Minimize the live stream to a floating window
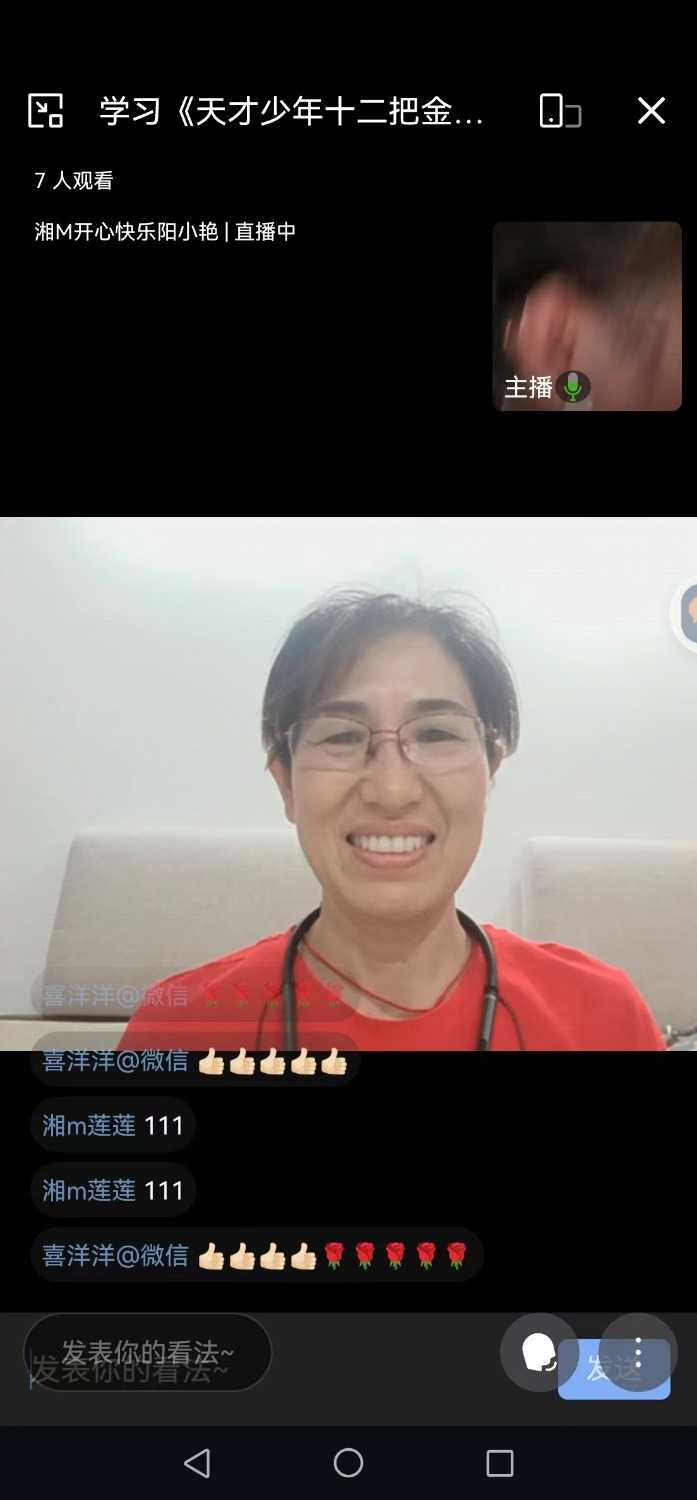The width and height of the screenshot is (697, 1500). click(x=46, y=110)
